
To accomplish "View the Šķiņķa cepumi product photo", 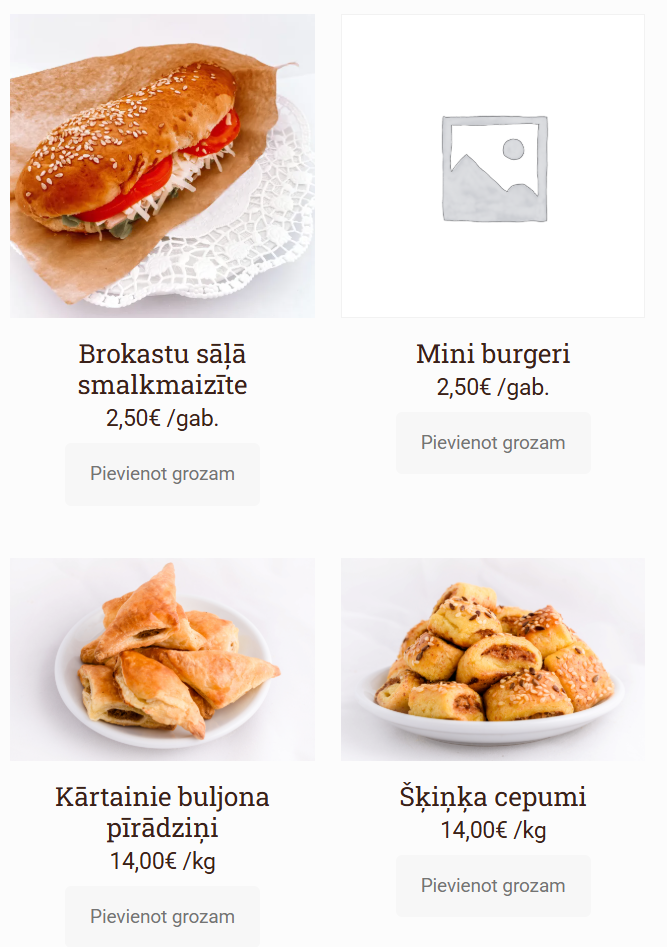I will [493, 660].
